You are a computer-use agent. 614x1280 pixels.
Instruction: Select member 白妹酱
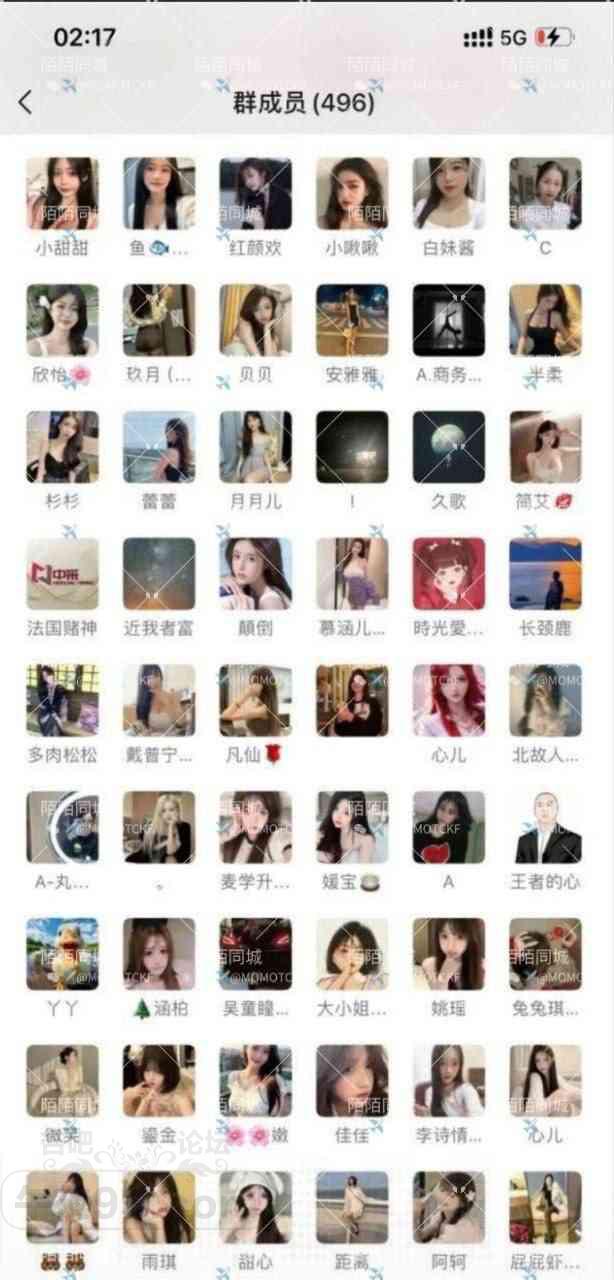click(x=449, y=194)
